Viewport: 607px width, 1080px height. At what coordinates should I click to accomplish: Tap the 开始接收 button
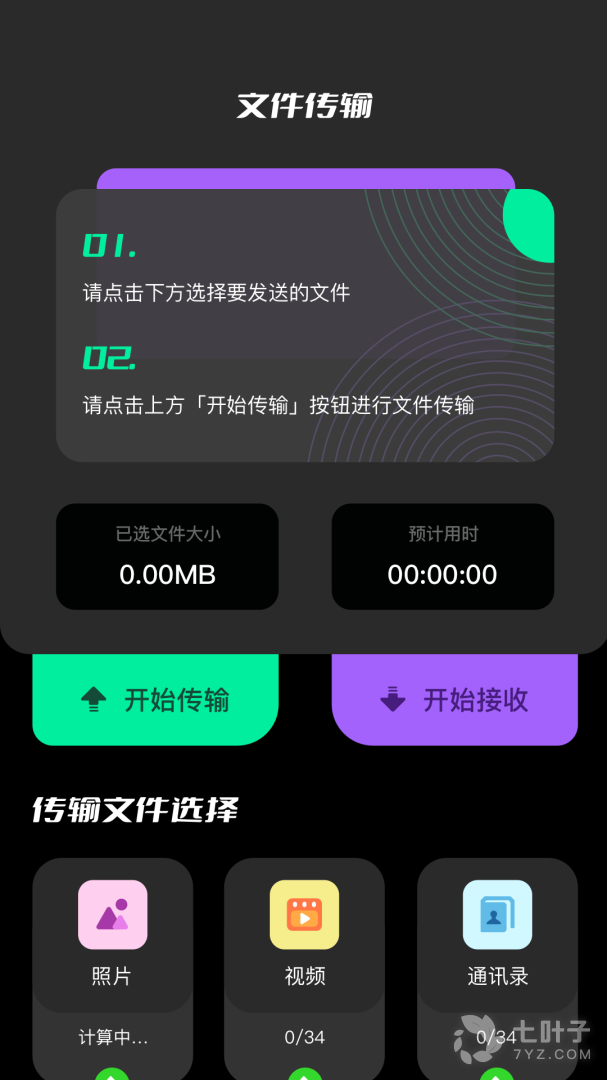[454, 700]
